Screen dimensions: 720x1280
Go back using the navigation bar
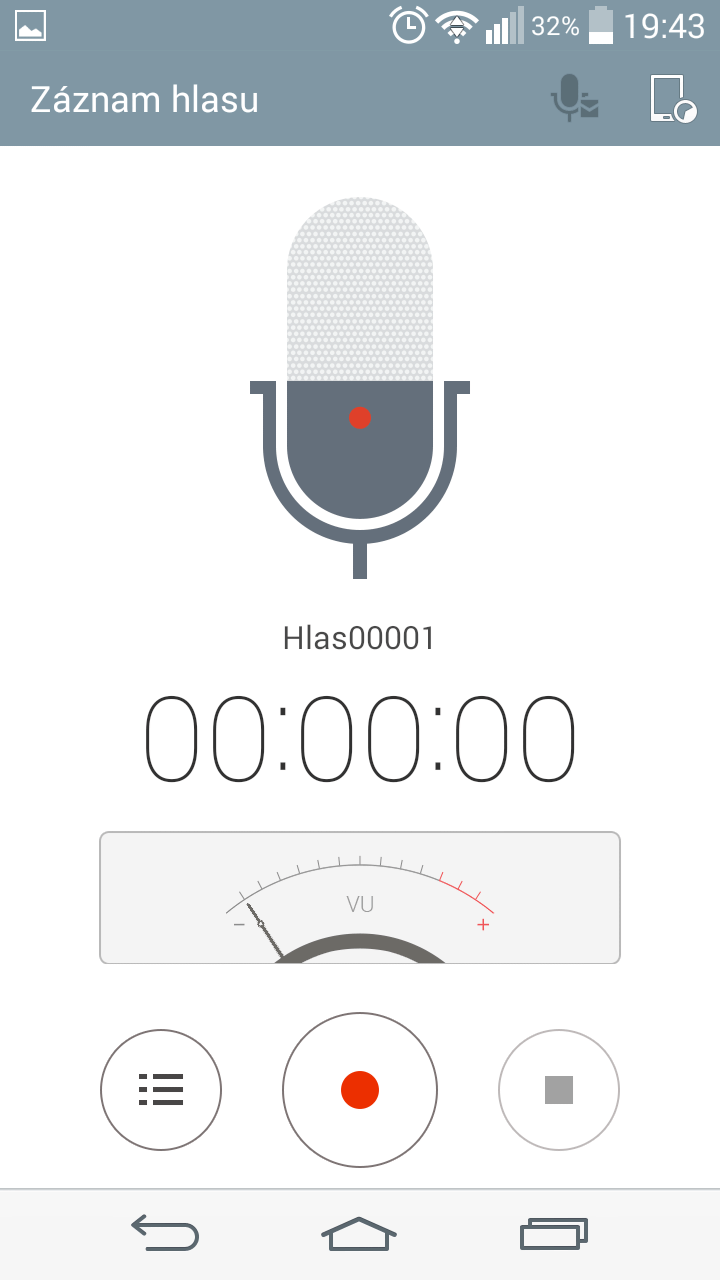[165, 1233]
